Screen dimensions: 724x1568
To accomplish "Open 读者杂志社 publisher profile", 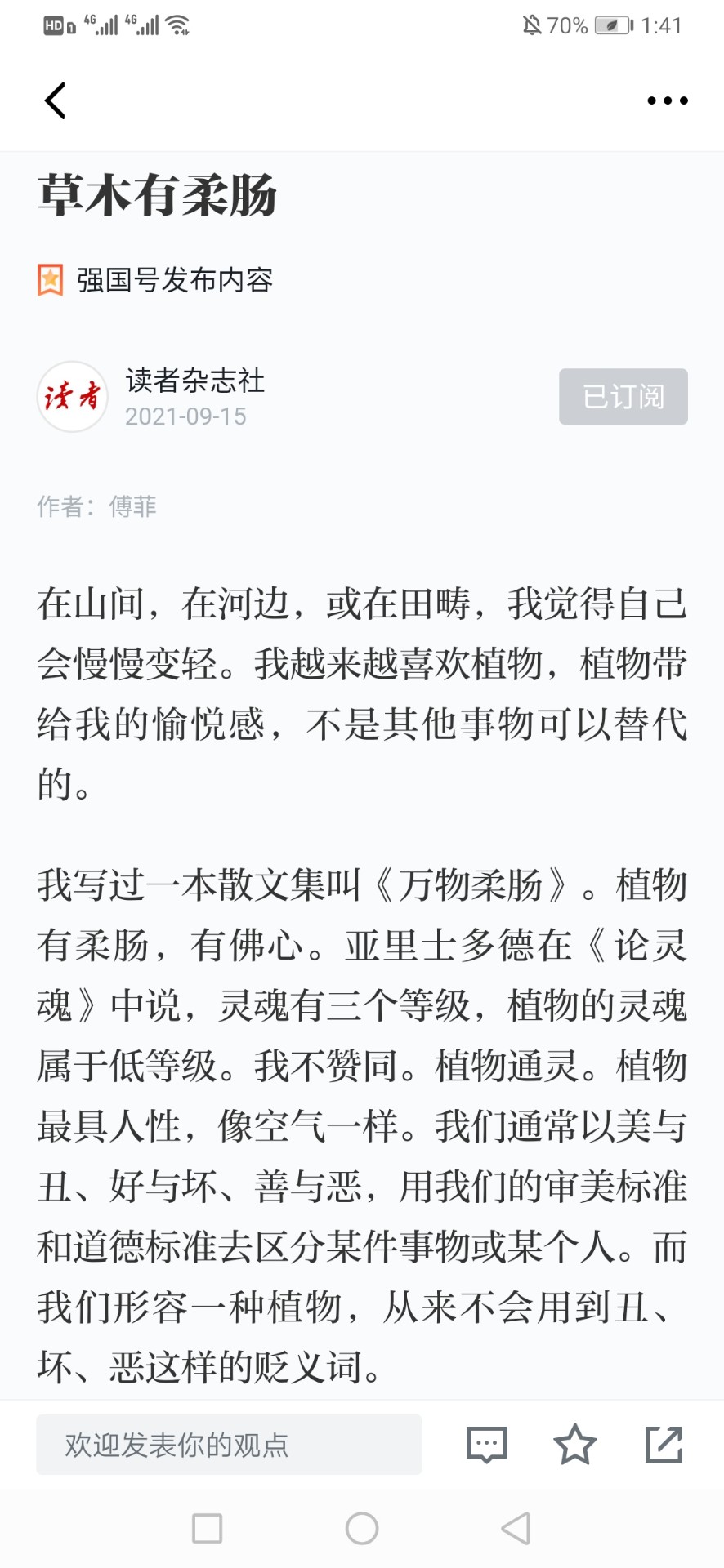I will 194,381.
